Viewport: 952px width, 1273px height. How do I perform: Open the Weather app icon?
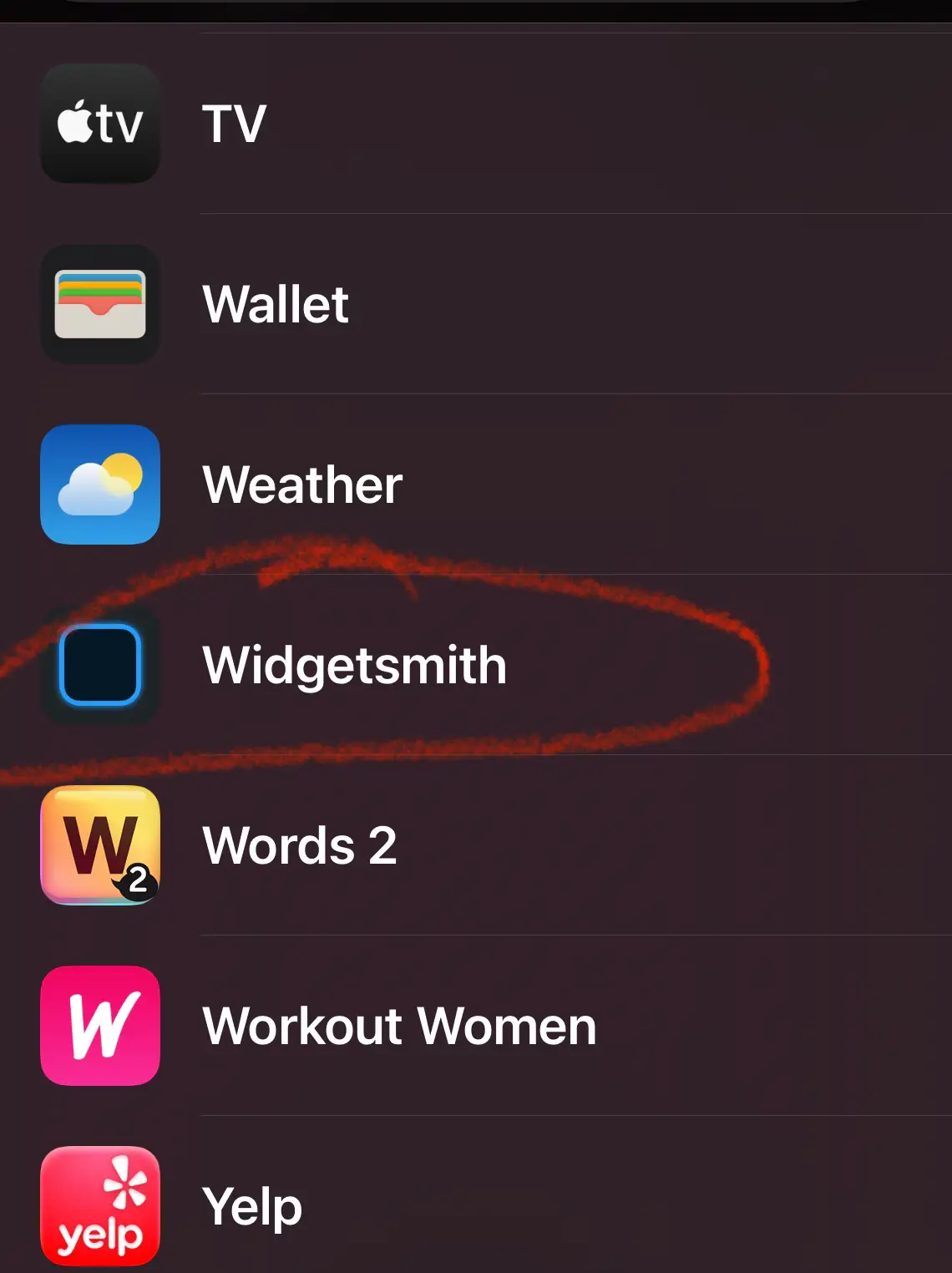99,485
